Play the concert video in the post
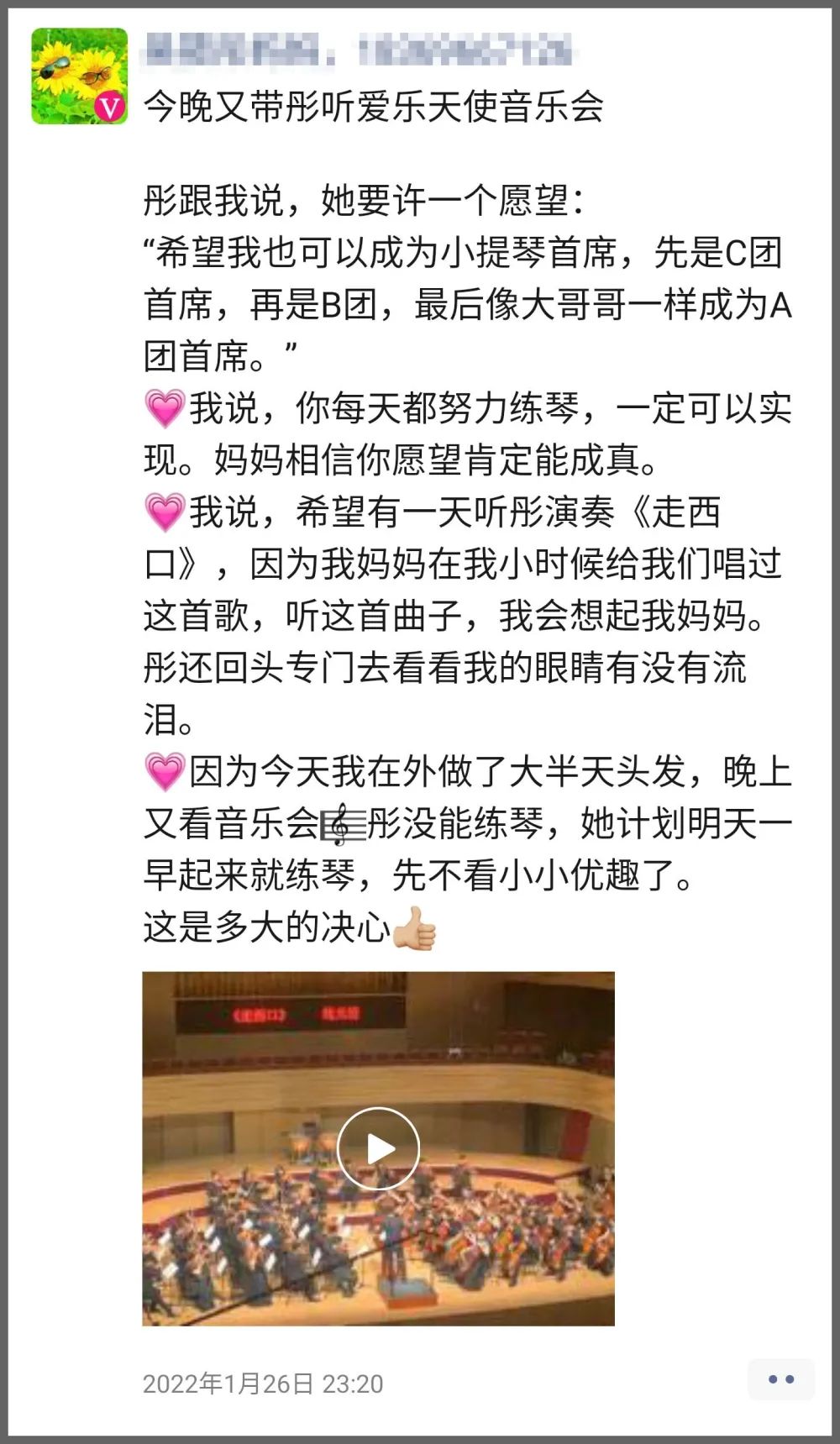 [378, 1148]
